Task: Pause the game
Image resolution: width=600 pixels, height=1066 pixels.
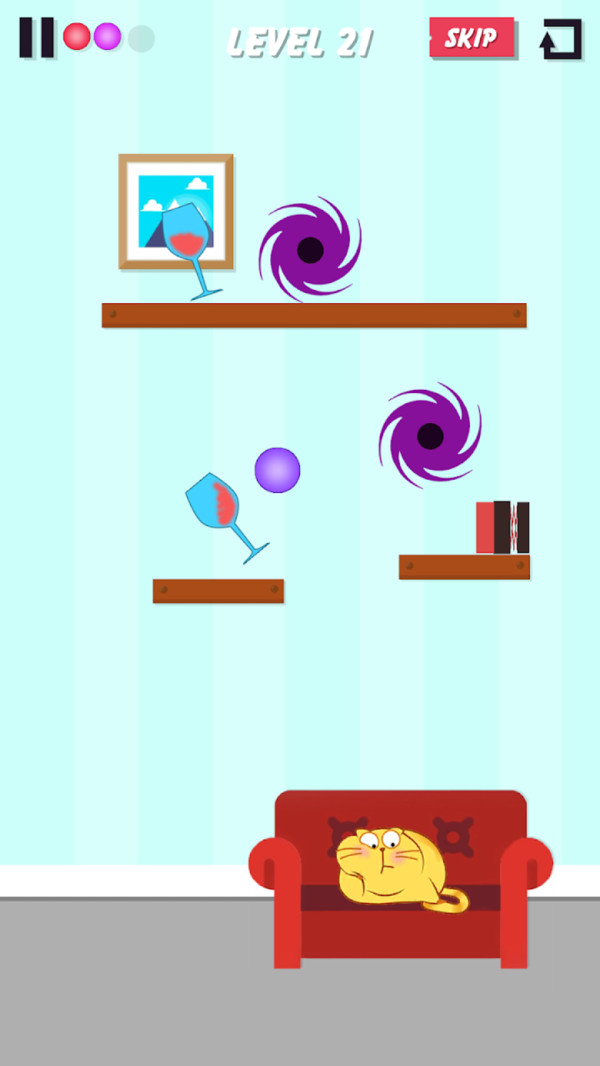Action: [37, 38]
